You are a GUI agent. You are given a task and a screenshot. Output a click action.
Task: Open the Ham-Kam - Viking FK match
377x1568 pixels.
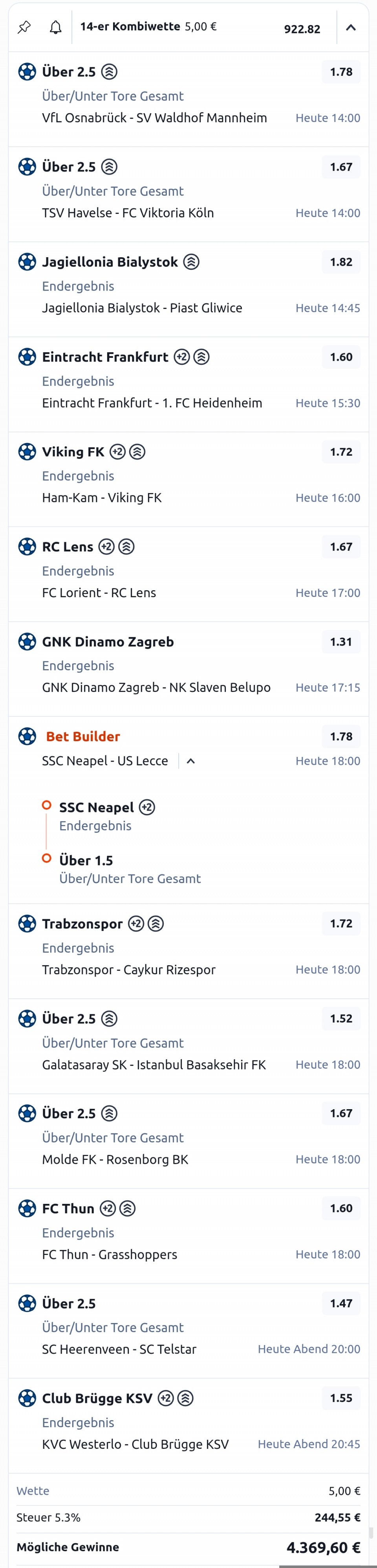pyautogui.click(x=102, y=497)
